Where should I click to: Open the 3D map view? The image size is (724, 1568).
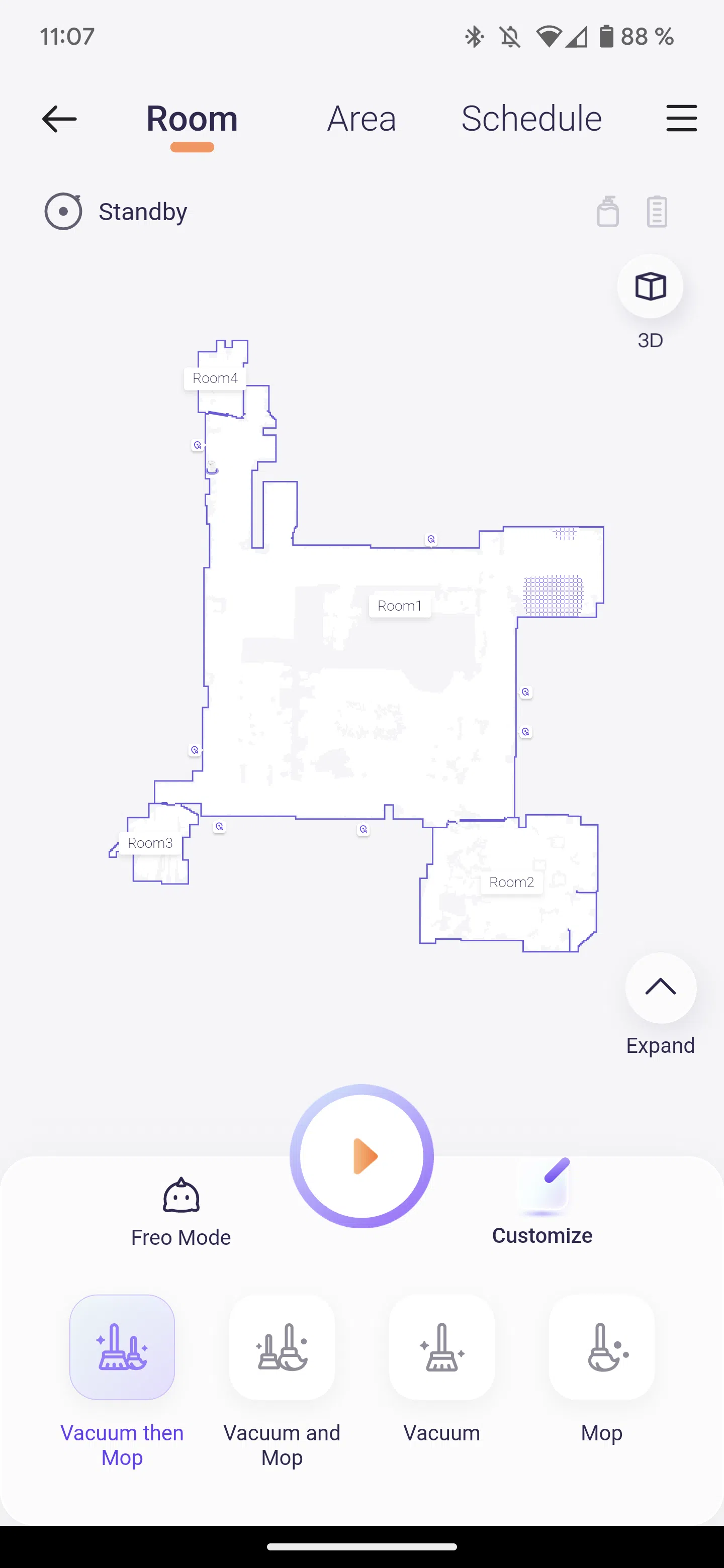[650, 286]
